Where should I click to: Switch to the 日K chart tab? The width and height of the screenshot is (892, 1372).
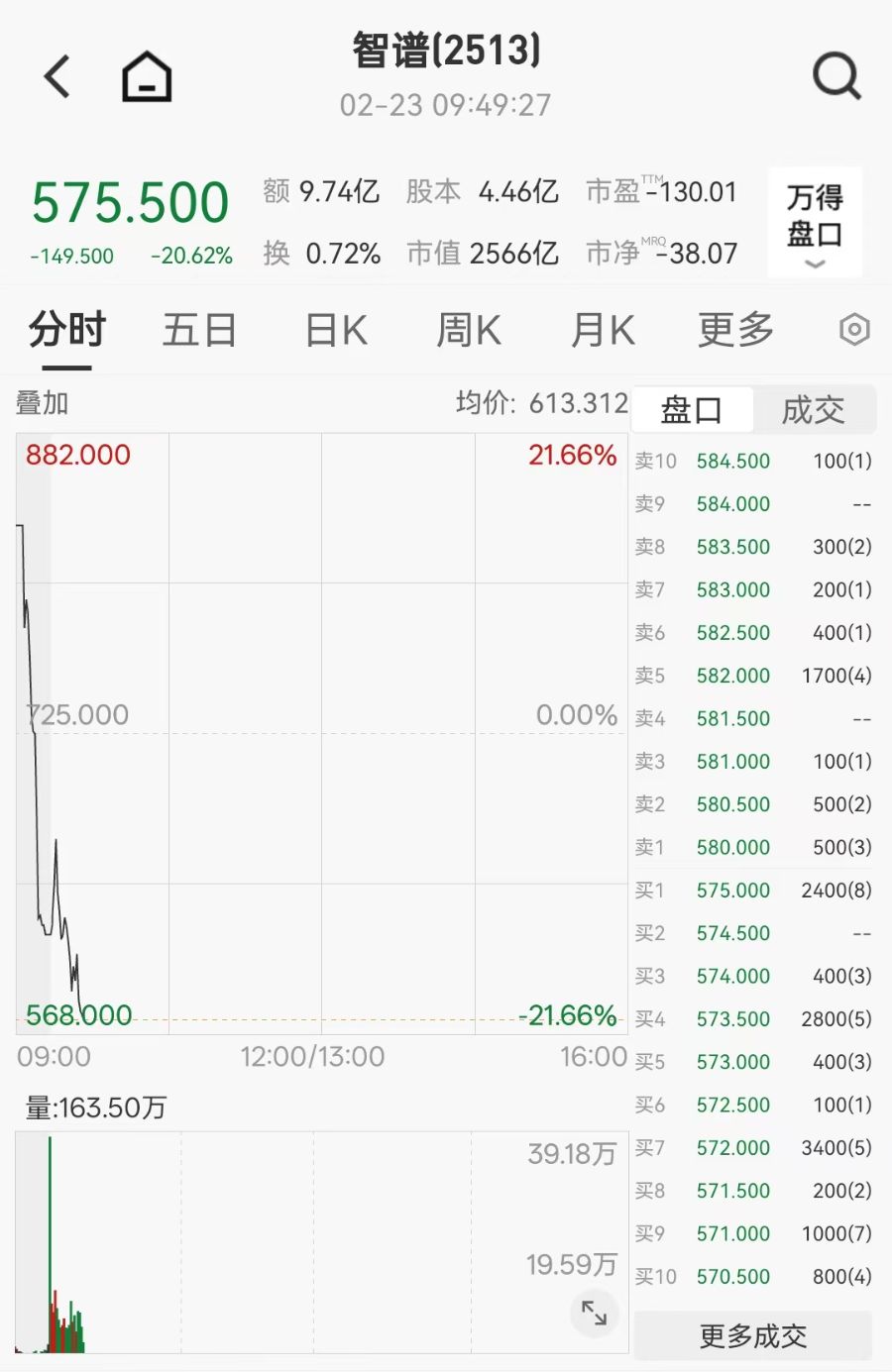[336, 331]
